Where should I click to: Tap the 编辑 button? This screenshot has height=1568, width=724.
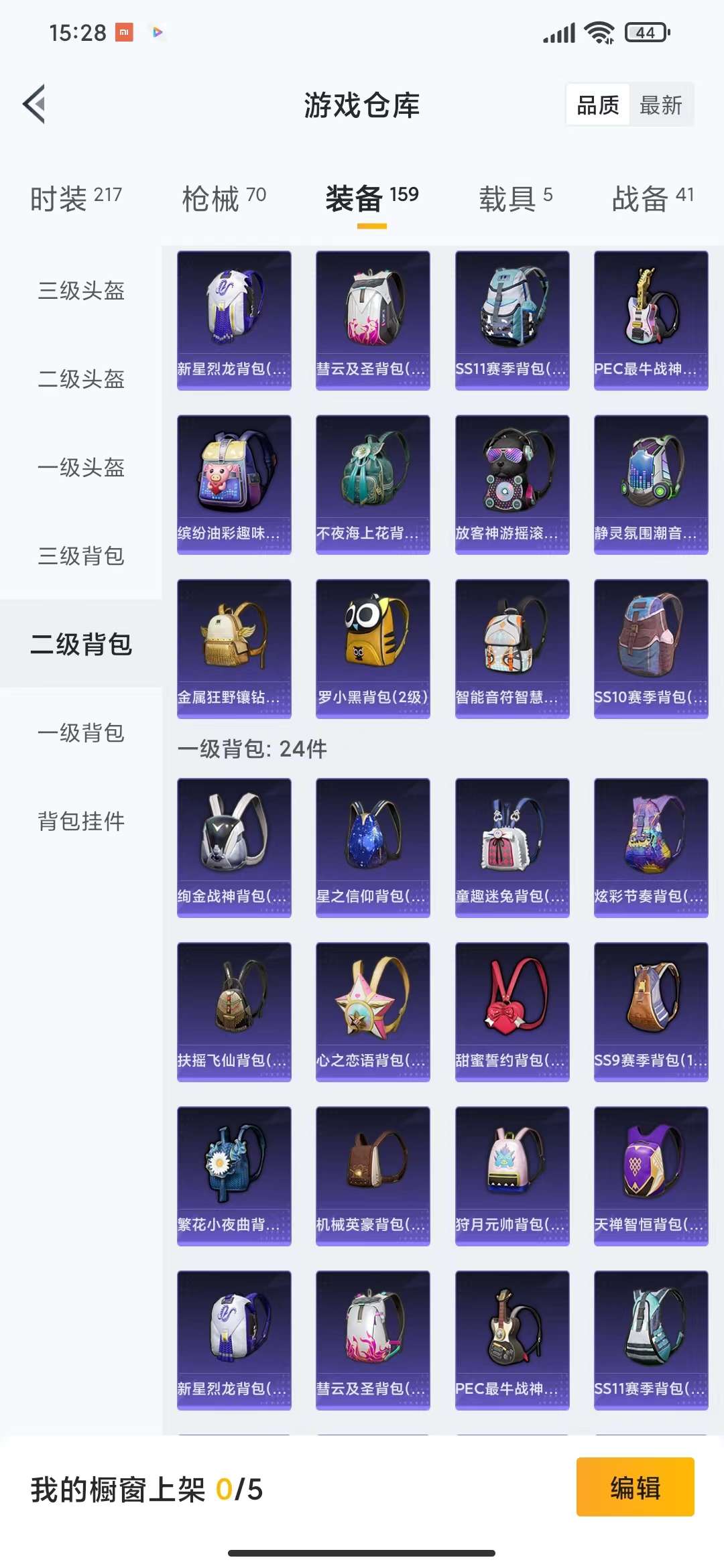(x=635, y=1488)
